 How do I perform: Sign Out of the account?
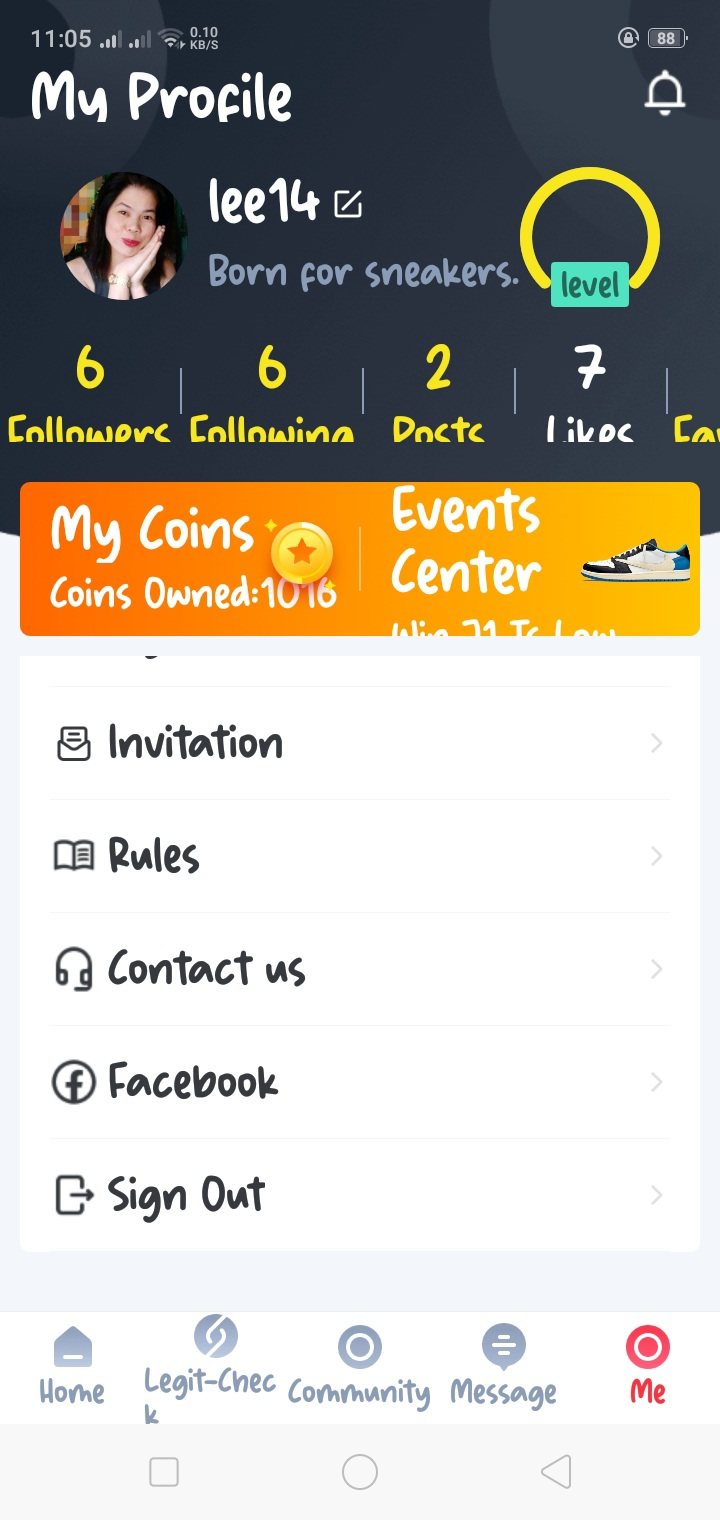click(359, 1195)
